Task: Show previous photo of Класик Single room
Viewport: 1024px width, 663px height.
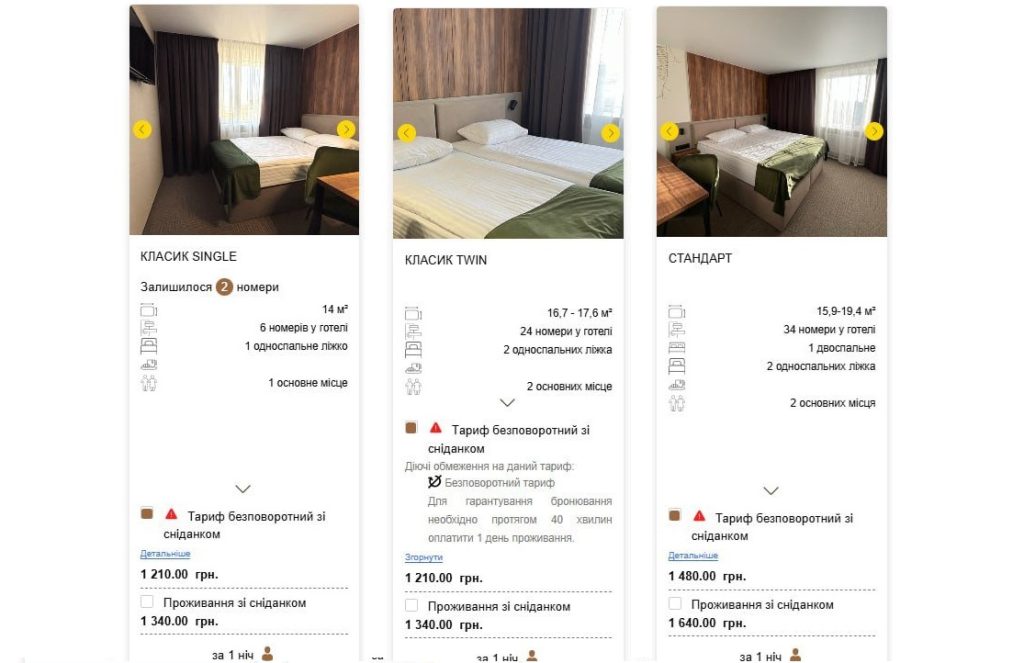Action: tap(142, 129)
